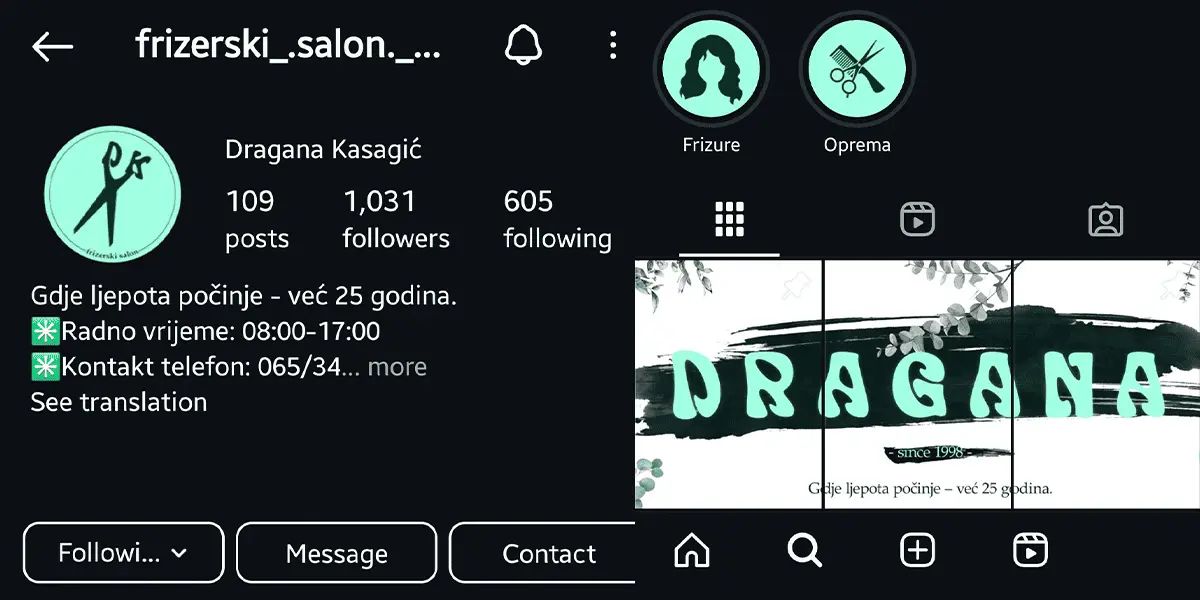The width and height of the screenshot is (1200, 600).
Task: Open Search in the bottom navigation
Action: [804, 550]
